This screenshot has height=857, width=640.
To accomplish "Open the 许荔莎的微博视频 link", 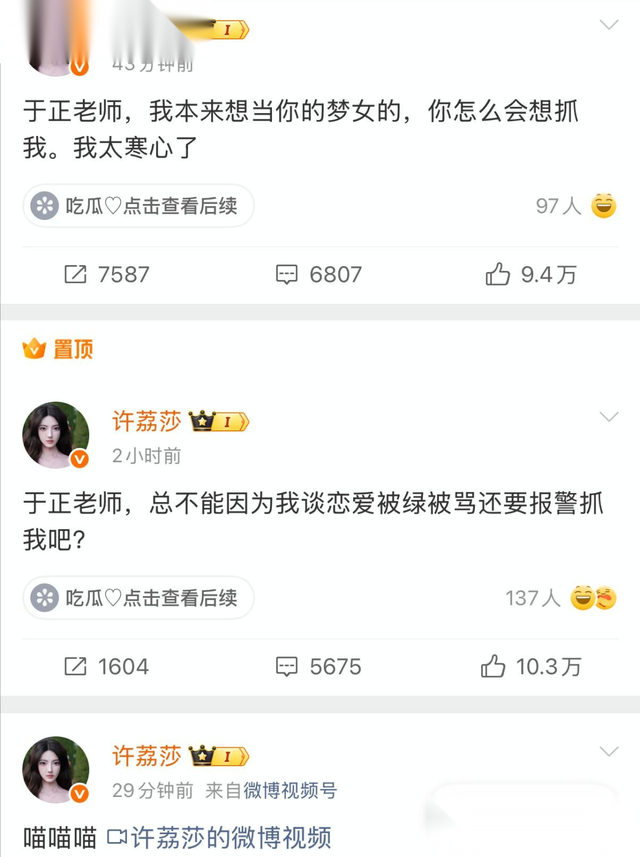I will pyautogui.click(x=218, y=836).
